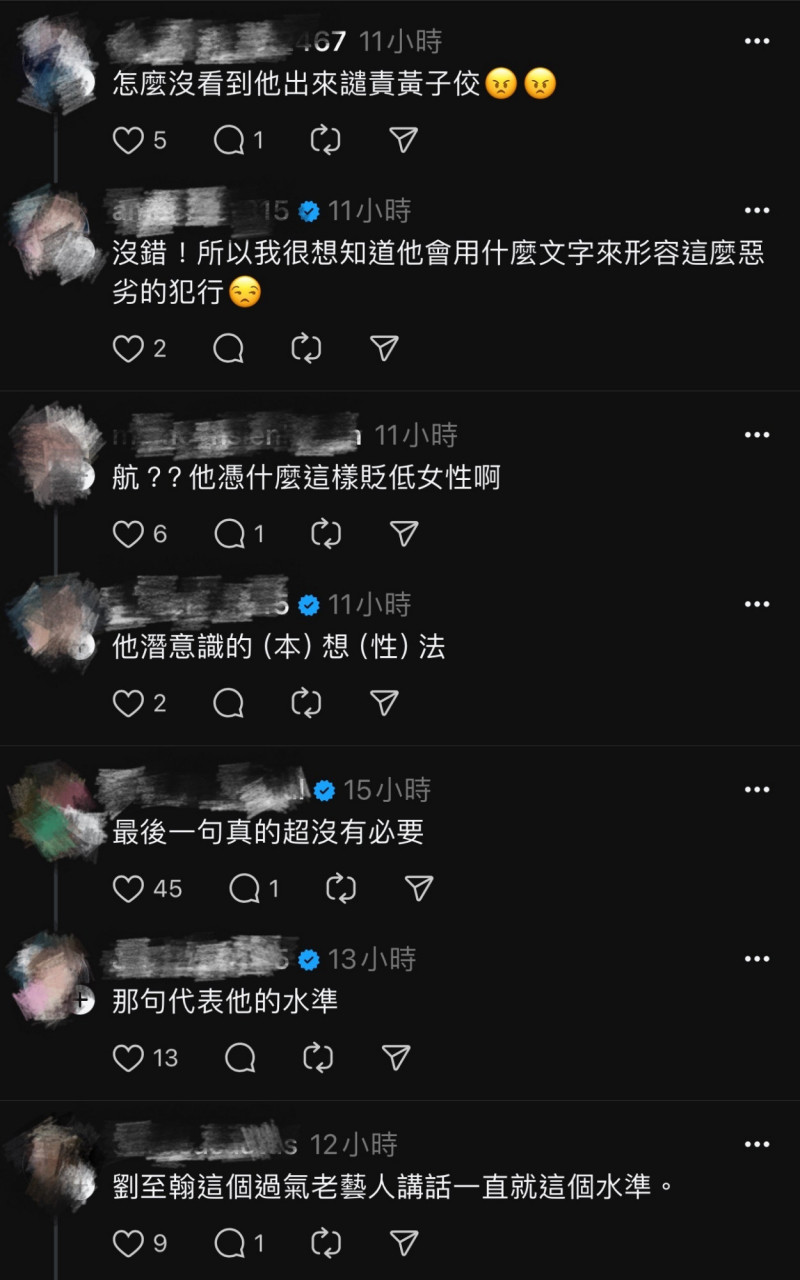Like the 那句代表他的水準 reply
This screenshot has height=1280, width=800.
tap(128, 1058)
